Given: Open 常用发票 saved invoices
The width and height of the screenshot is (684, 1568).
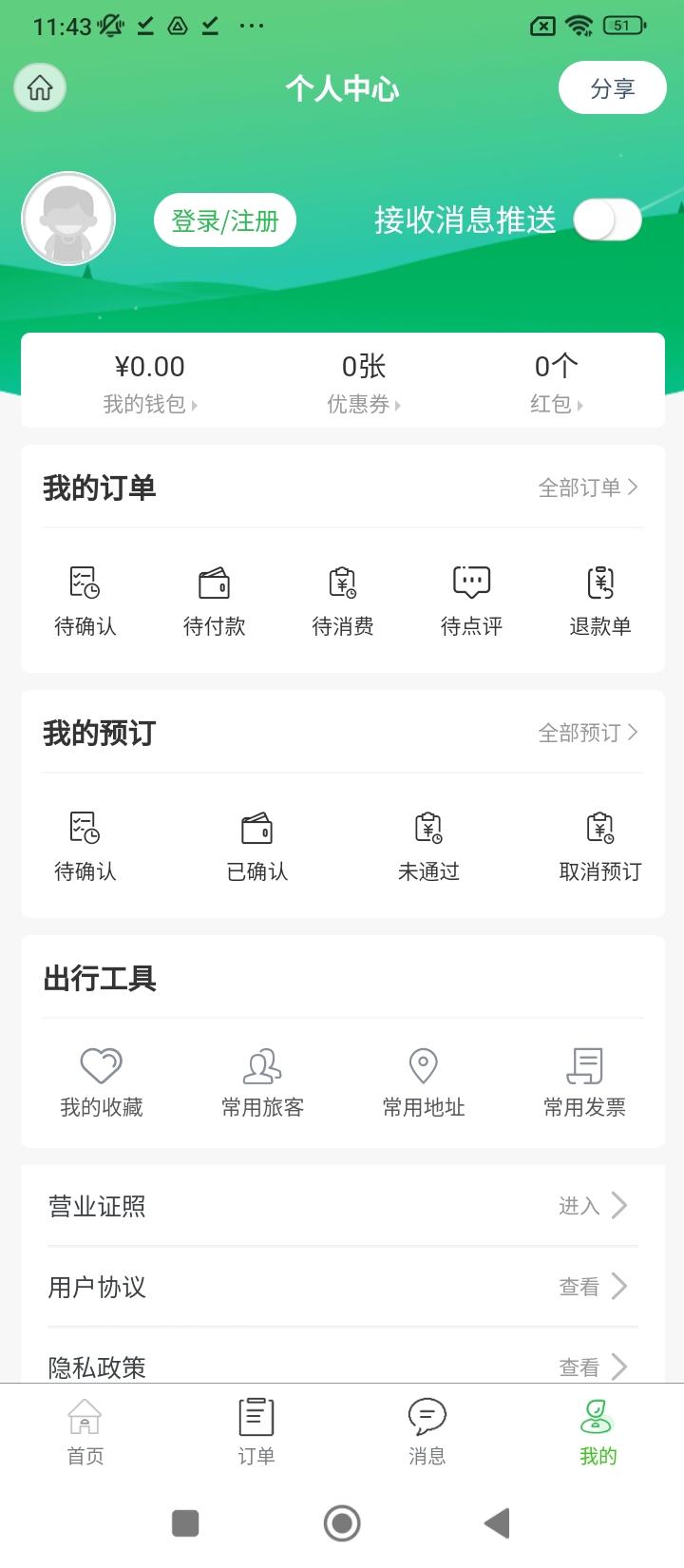Looking at the screenshot, I should pyautogui.click(x=584, y=1080).
